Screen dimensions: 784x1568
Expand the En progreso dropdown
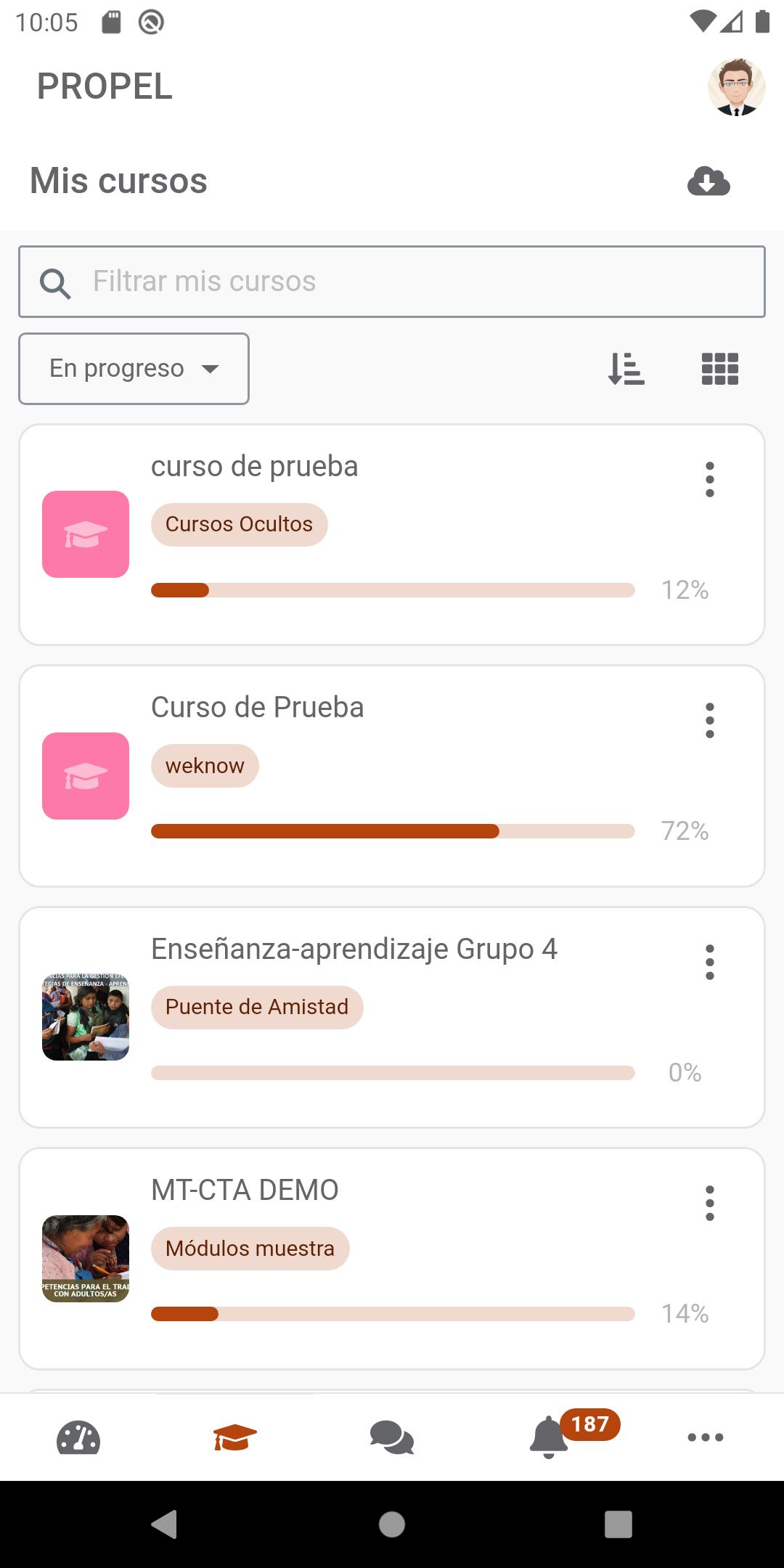(x=134, y=369)
